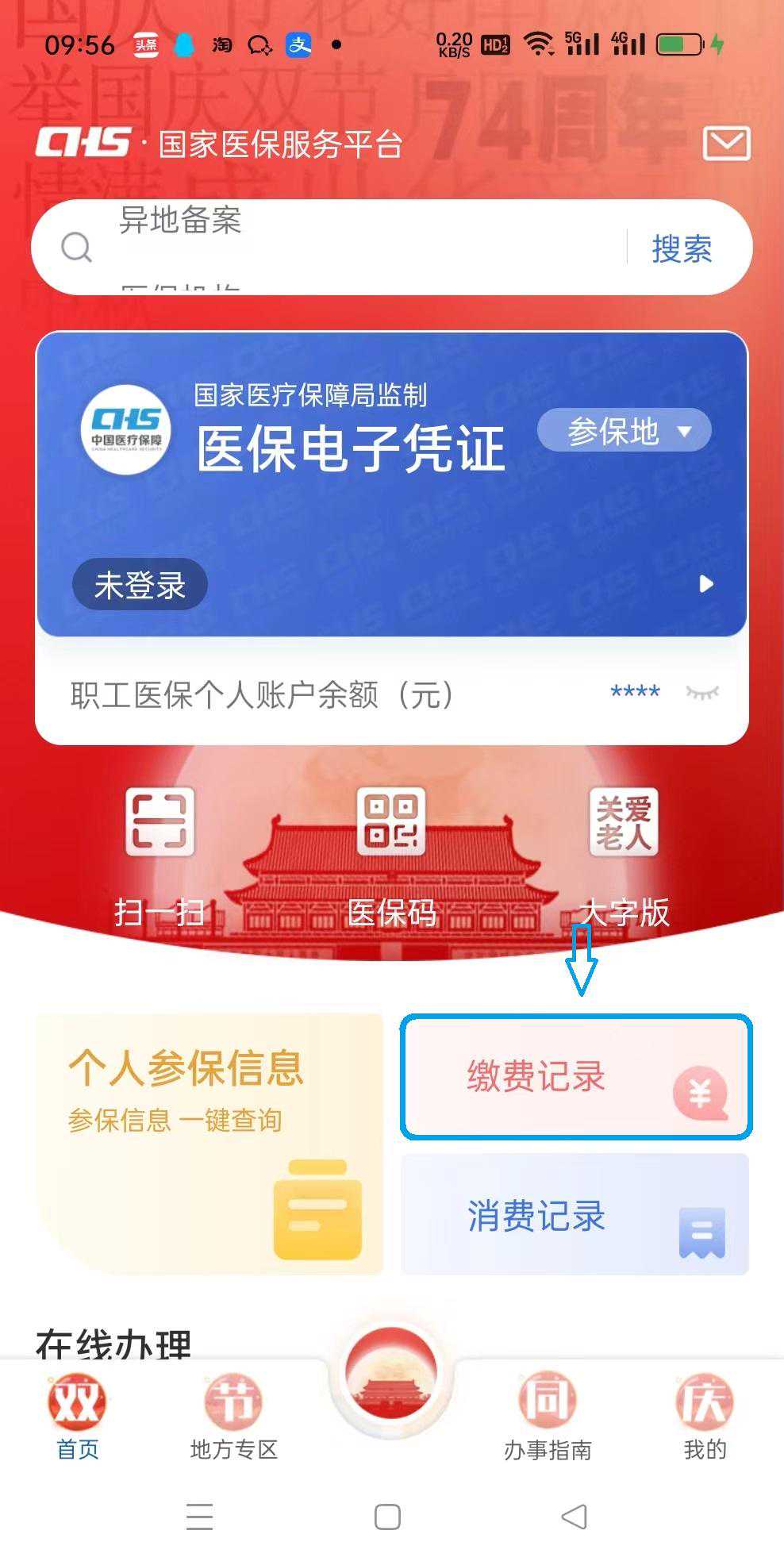
Task: Open the mail envelope messages icon
Action: 726,144
